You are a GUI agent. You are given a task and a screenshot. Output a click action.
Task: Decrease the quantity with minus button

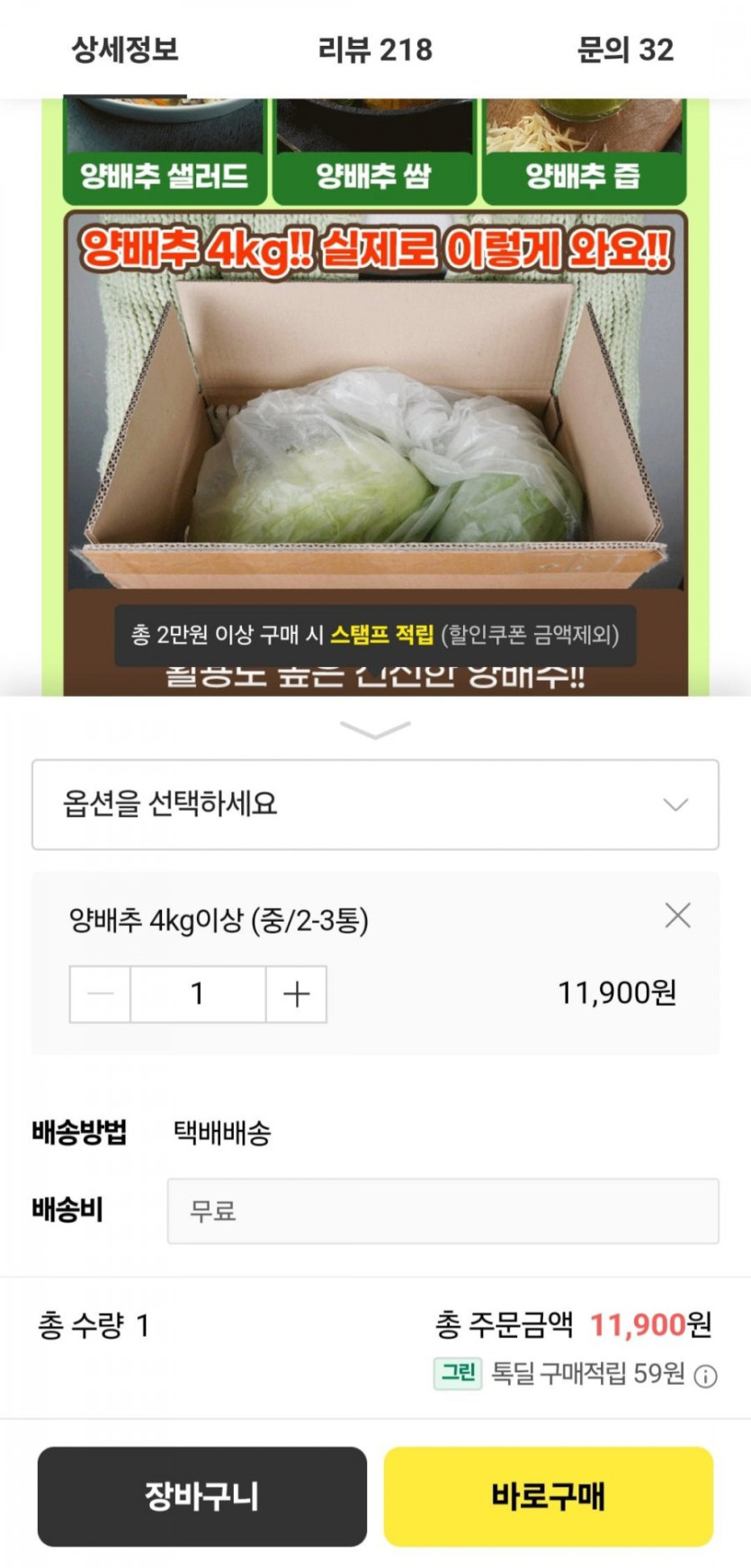click(x=101, y=994)
